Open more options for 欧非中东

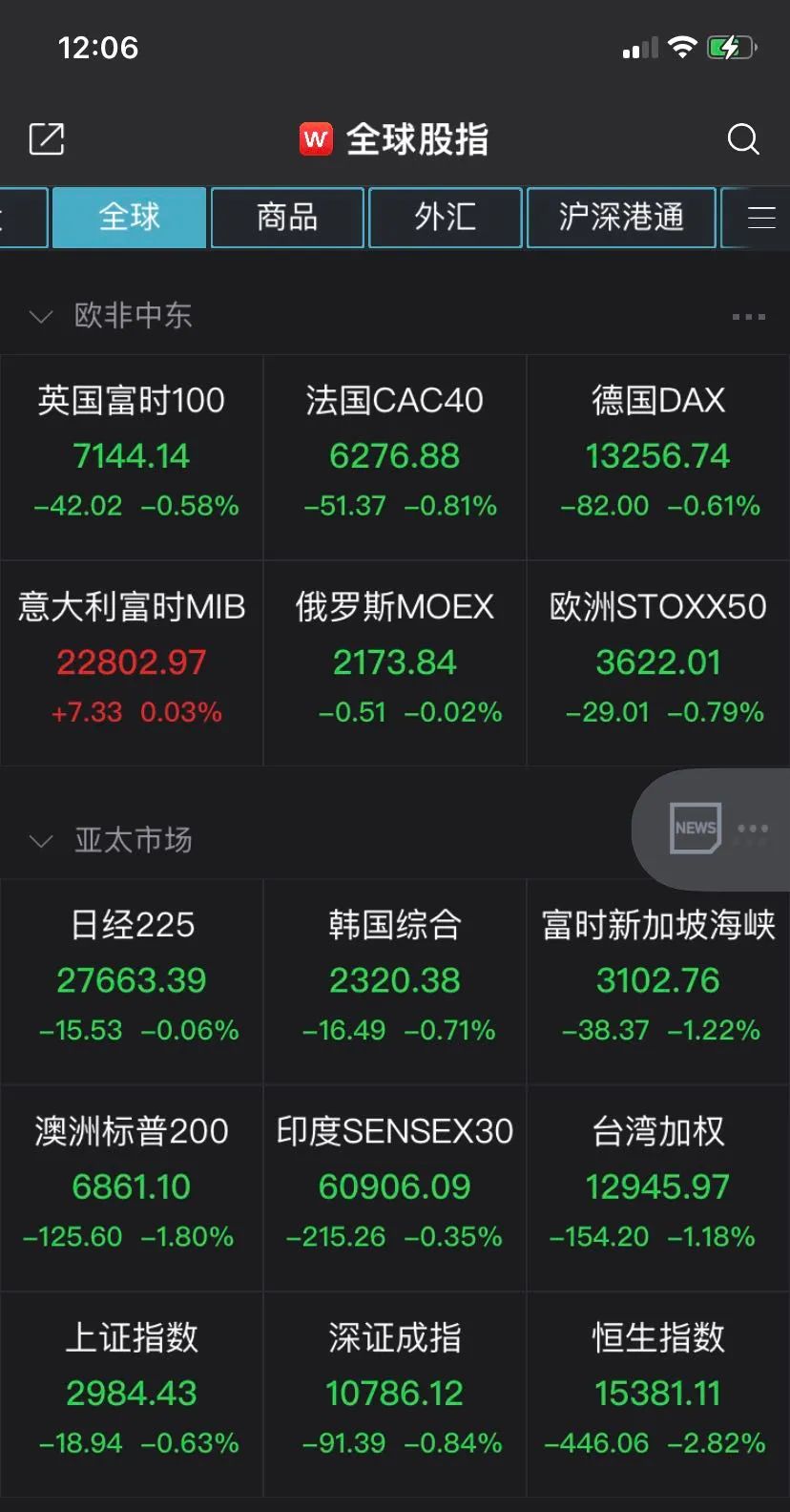pos(748,316)
